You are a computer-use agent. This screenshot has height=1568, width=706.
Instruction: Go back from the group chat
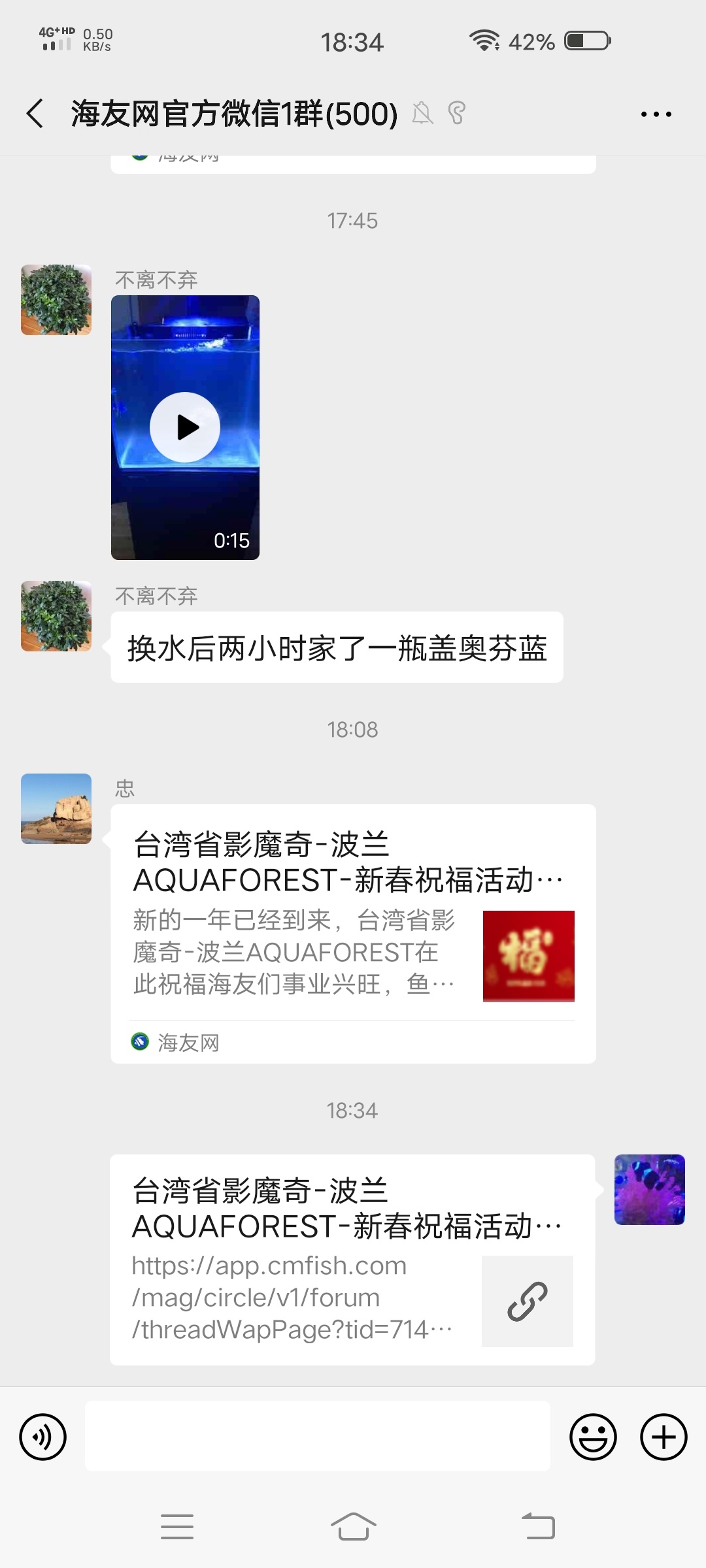point(36,114)
